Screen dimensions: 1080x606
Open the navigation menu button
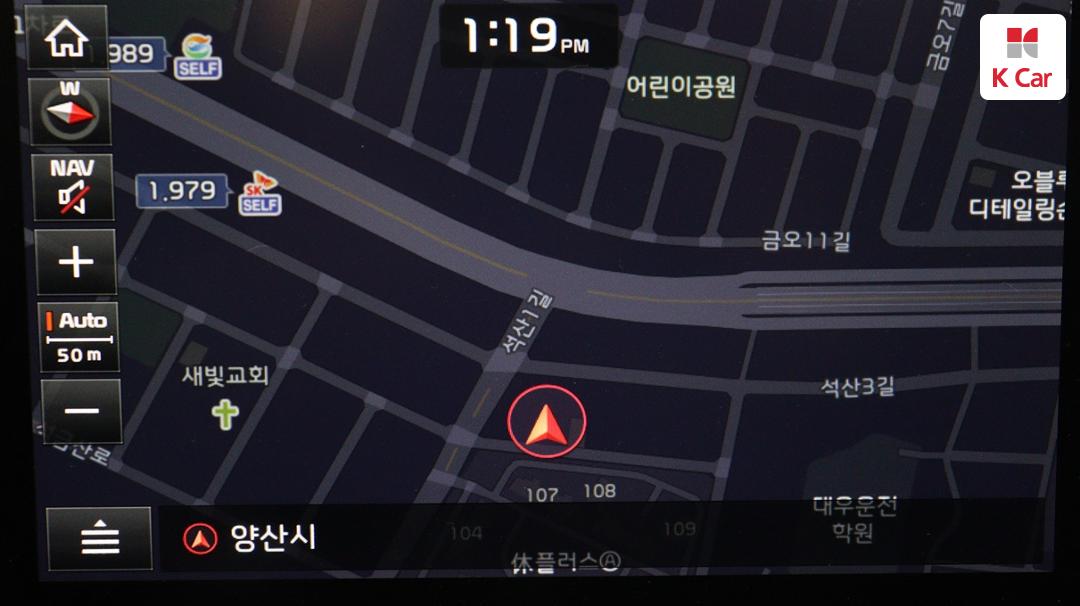click(99, 538)
